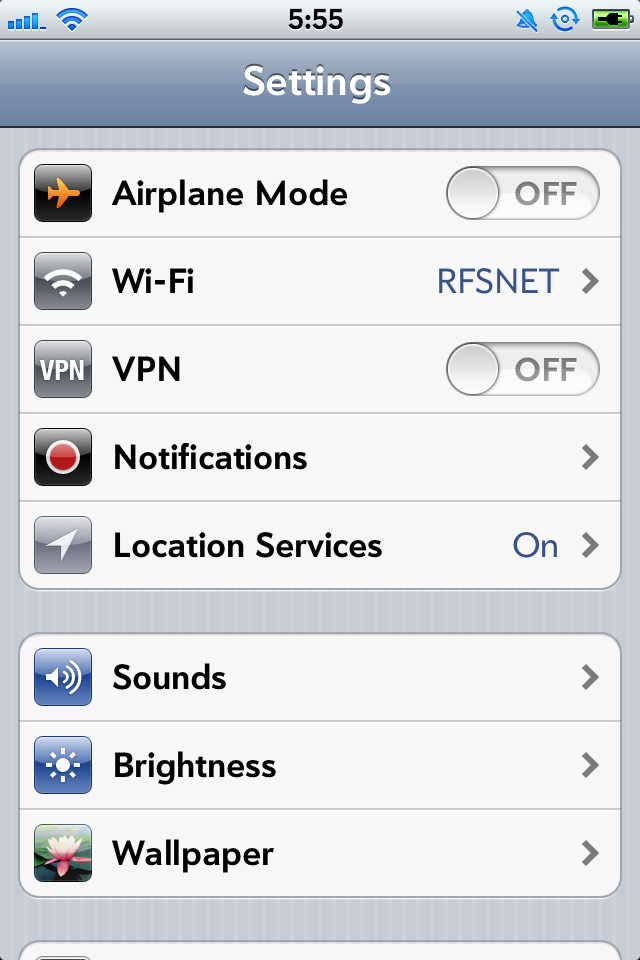Open Sounds settings
Viewport: 640px width, 960px height.
click(320, 677)
